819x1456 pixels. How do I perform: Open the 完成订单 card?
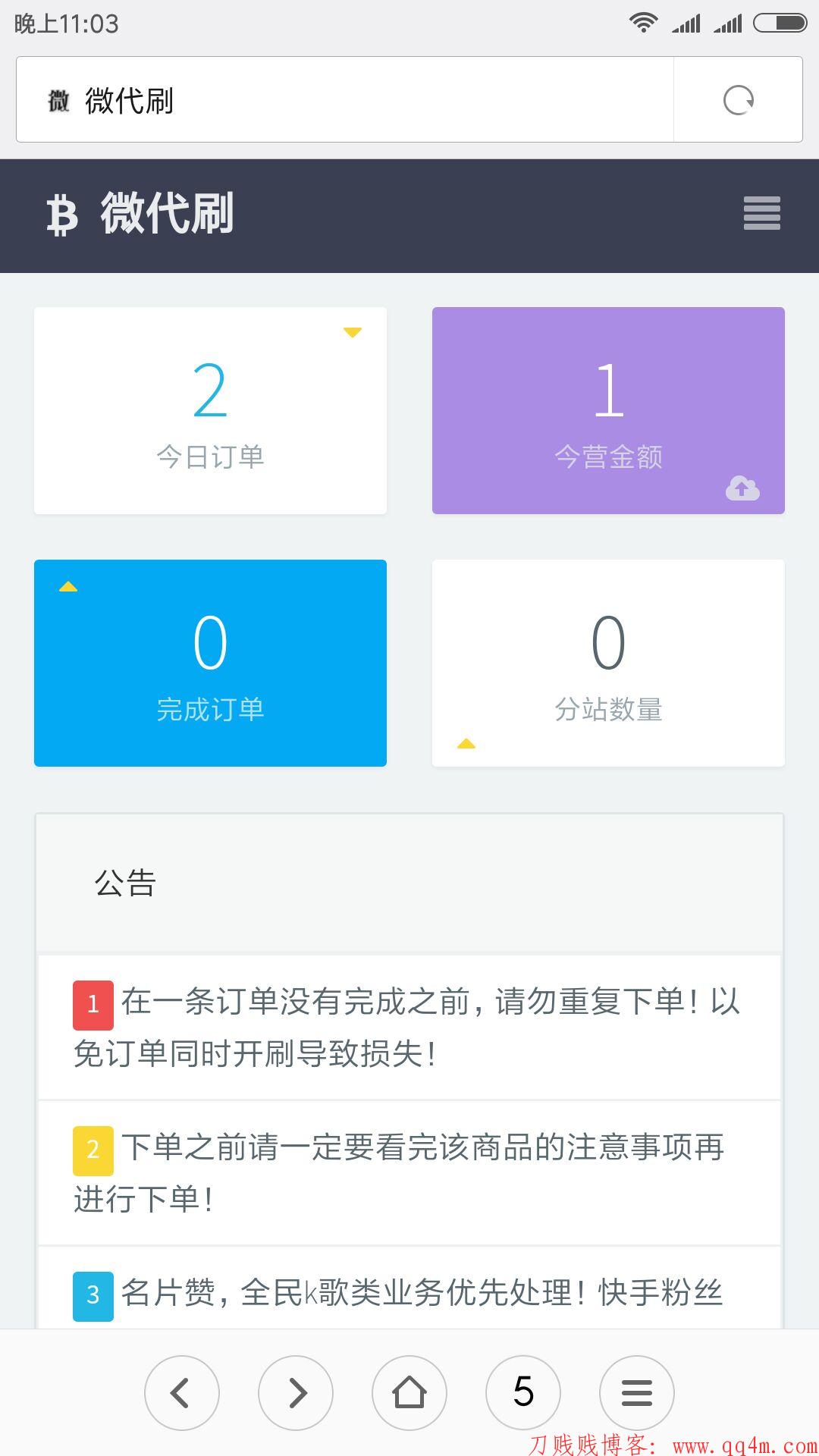210,663
